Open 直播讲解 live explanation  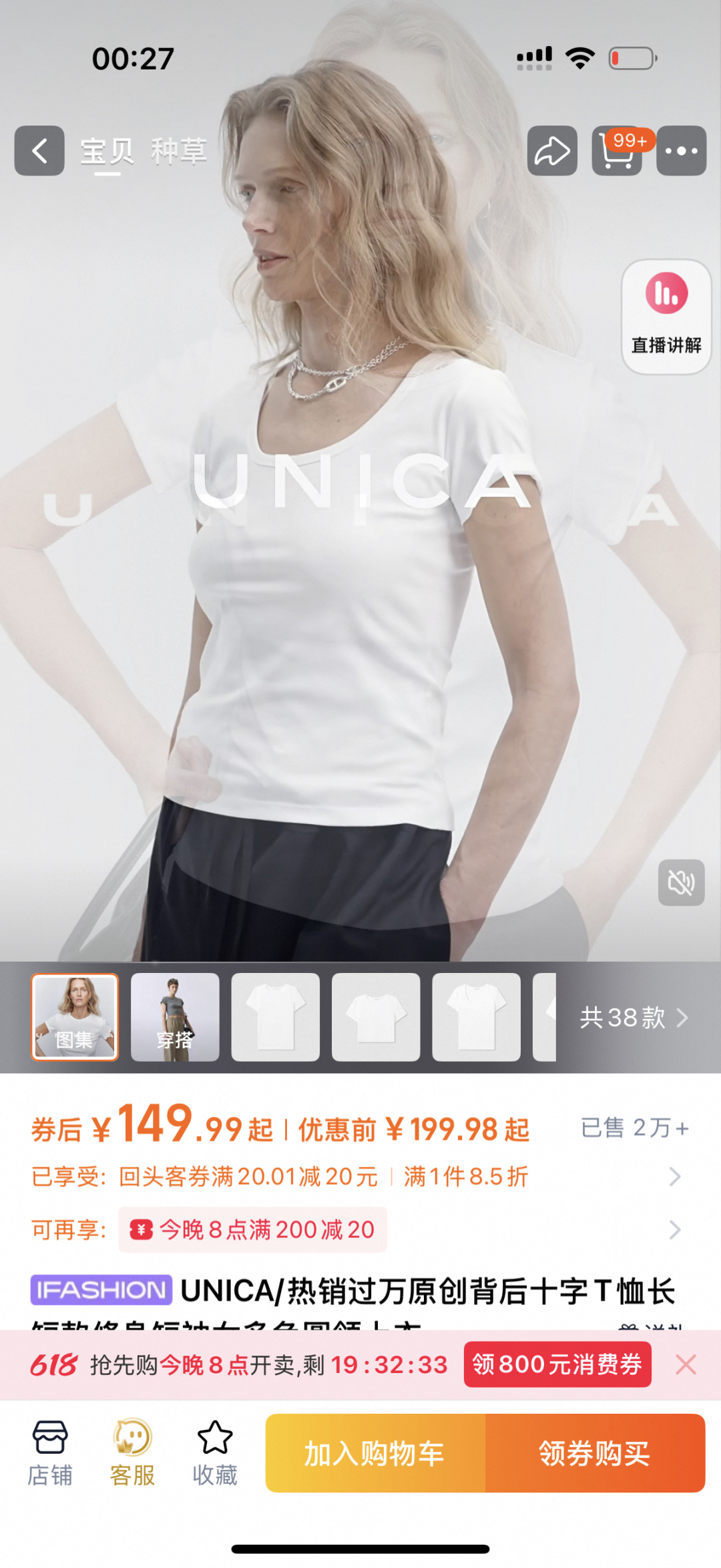pyautogui.click(x=666, y=317)
